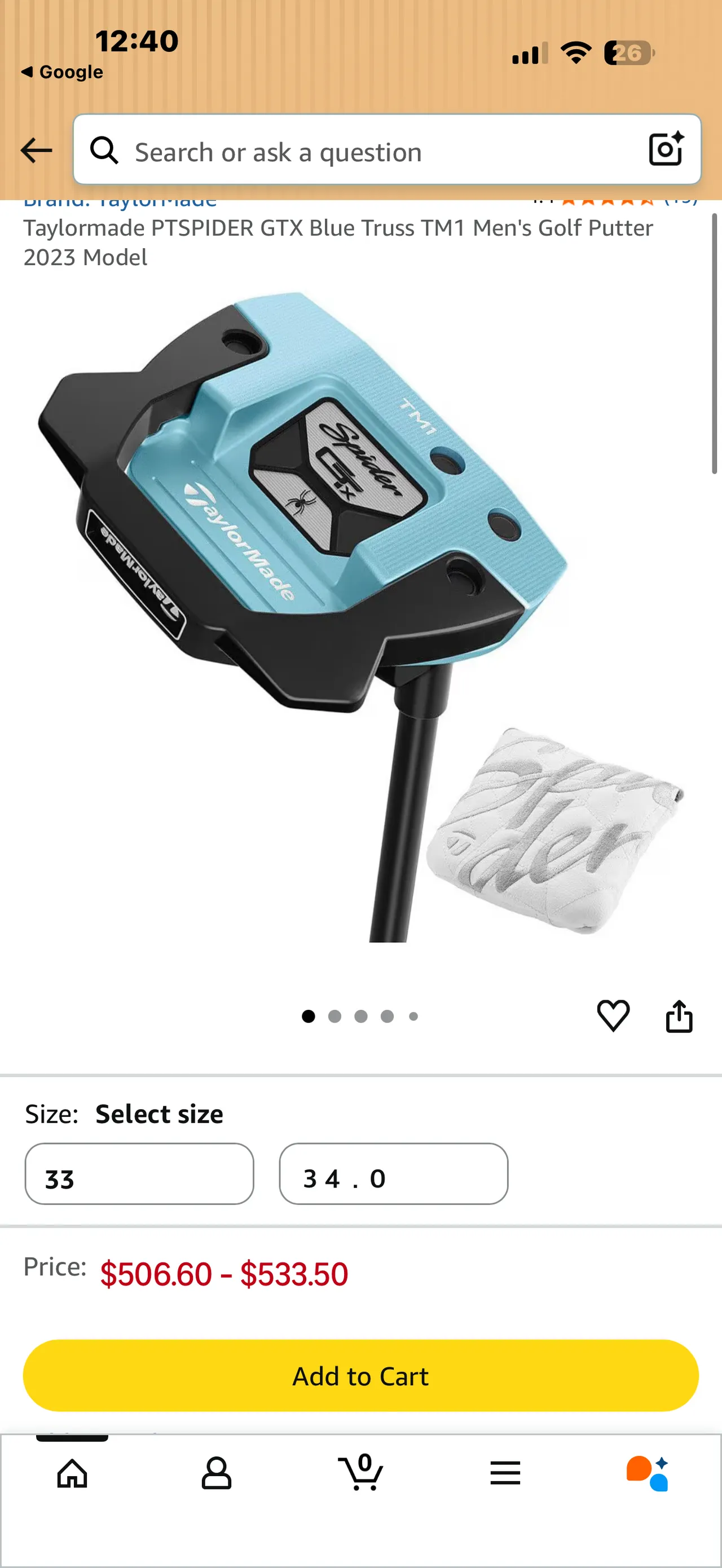Go to the Home tab

(x=72, y=1474)
